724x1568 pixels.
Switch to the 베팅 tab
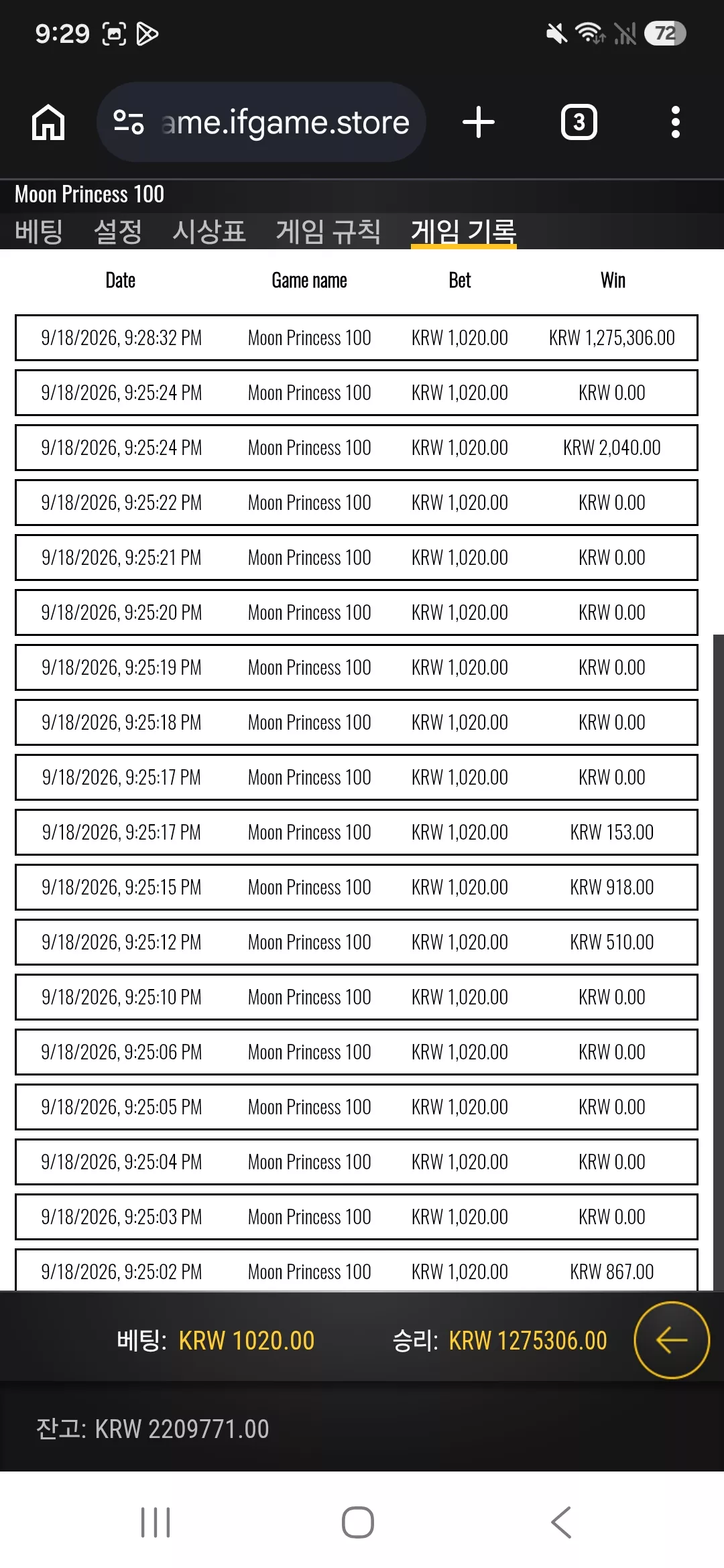[x=39, y=232]
